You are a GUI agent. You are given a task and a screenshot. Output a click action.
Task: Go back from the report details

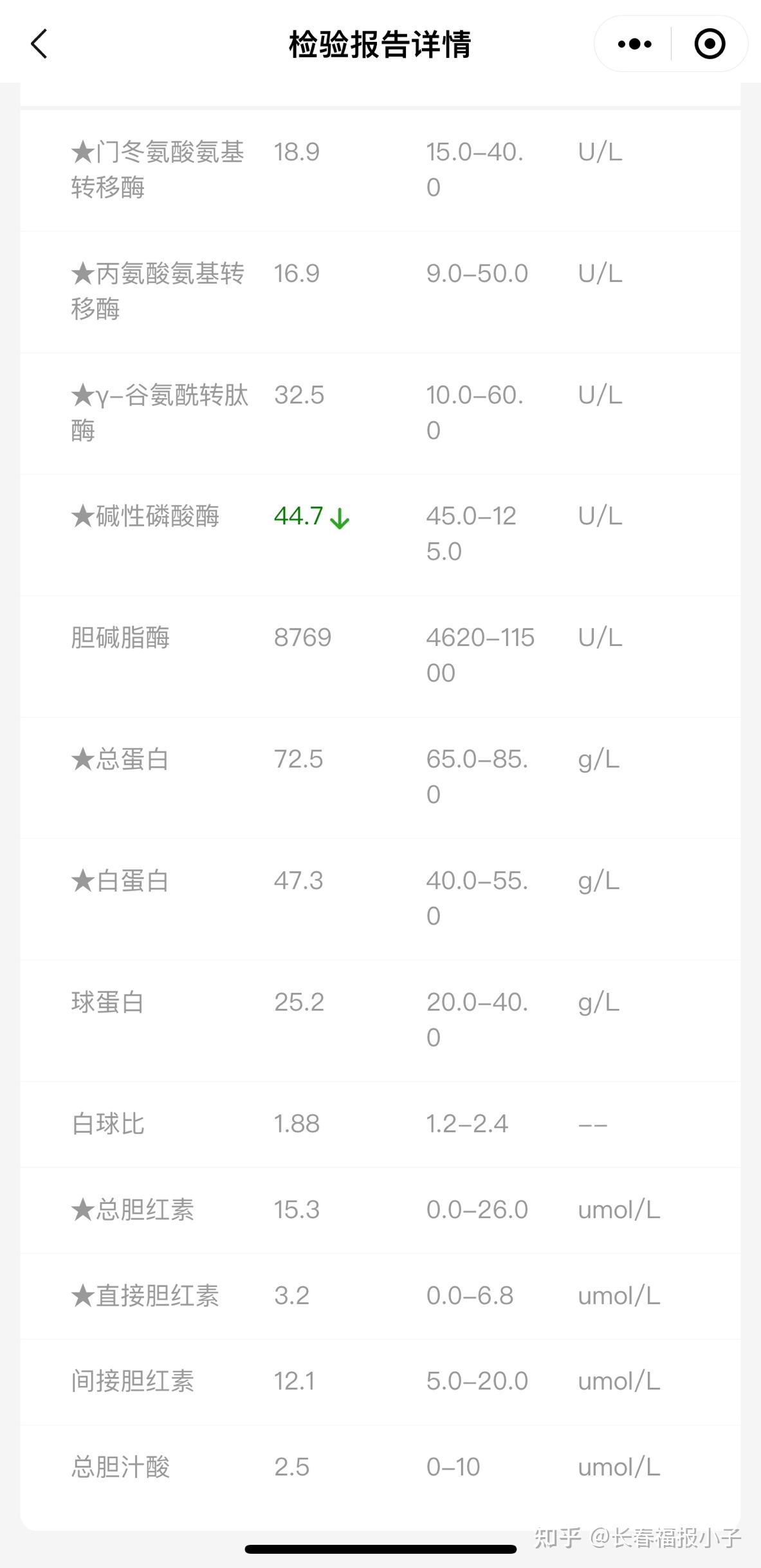coord(40,44)
